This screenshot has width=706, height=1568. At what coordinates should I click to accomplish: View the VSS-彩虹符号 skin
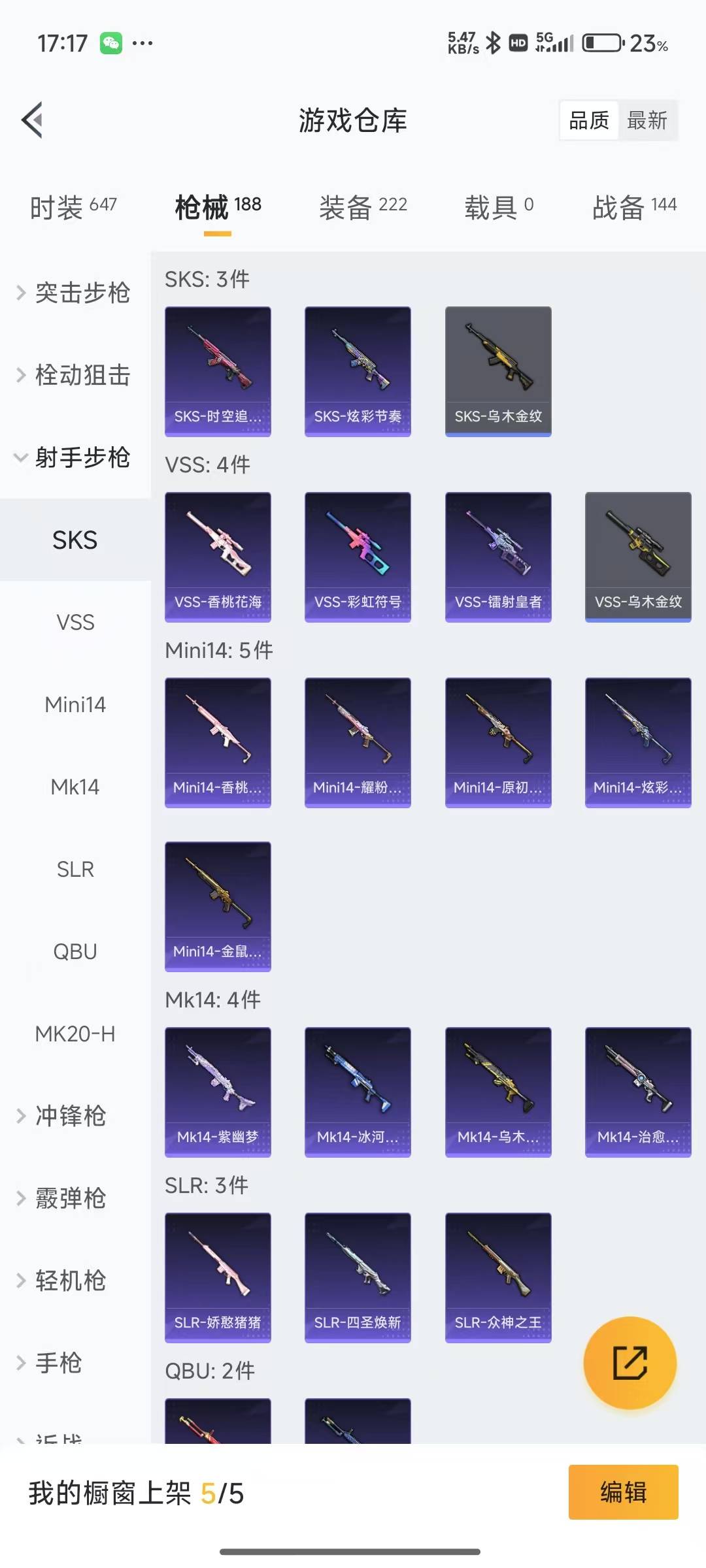coord(358,557)
